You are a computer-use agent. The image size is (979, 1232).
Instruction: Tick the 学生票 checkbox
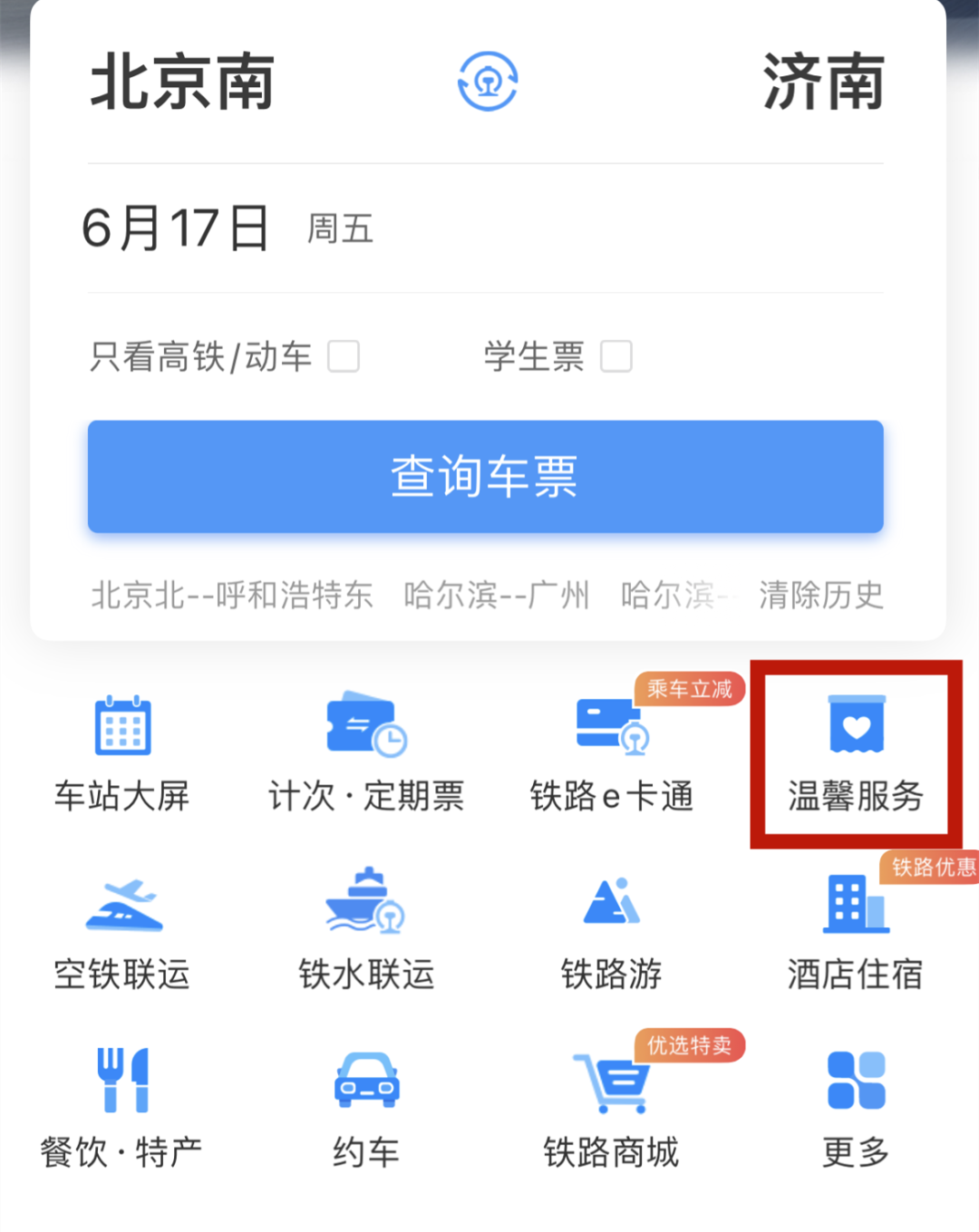click(x=616, y=356)
